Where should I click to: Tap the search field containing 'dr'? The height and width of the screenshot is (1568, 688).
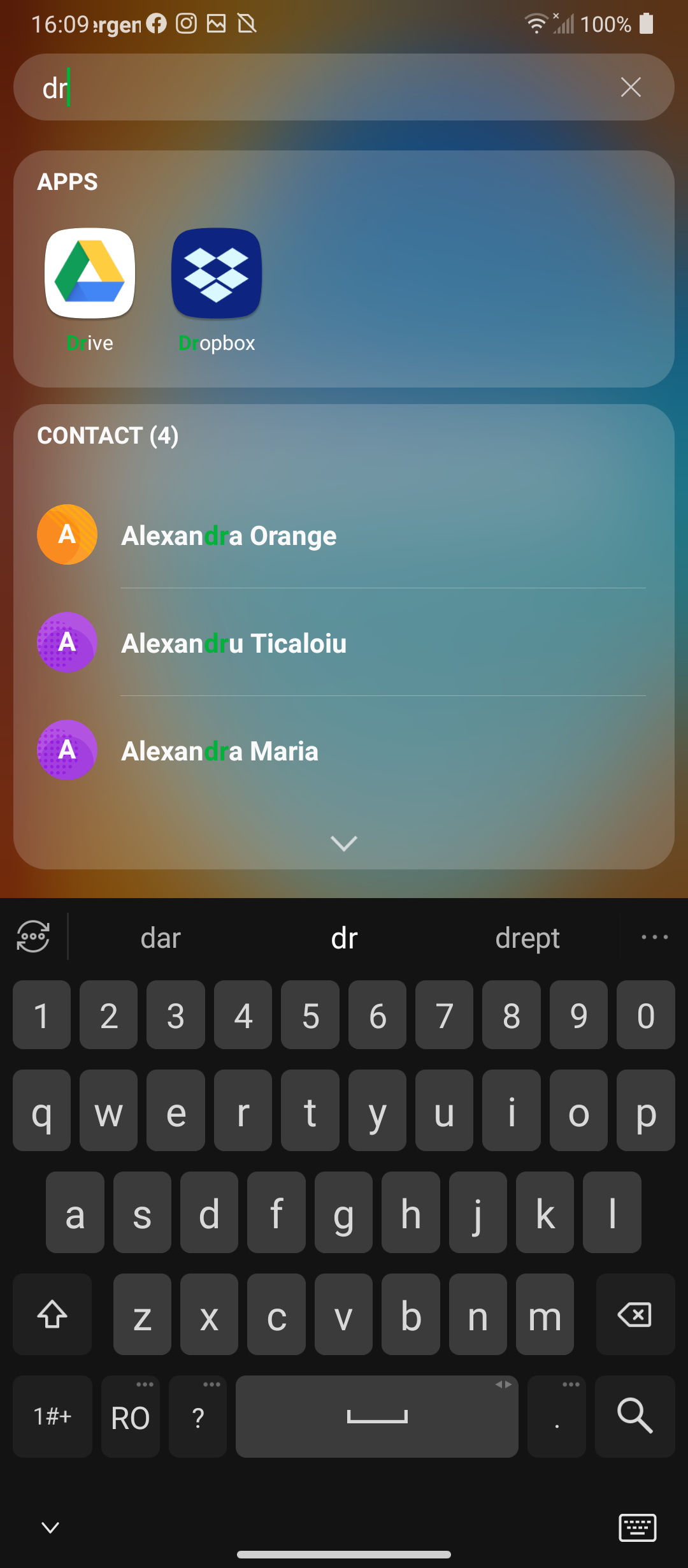(319, 87)
